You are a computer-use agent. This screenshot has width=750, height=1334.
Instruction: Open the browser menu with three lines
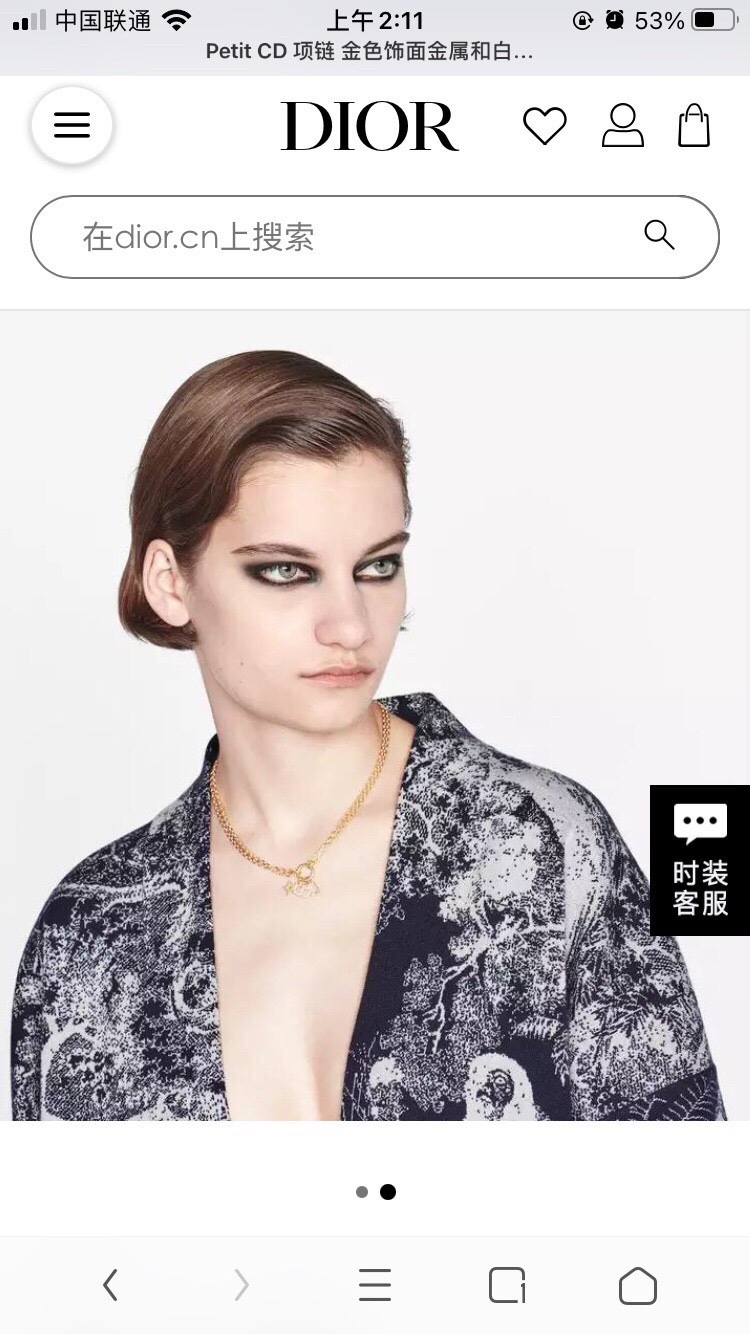pyautogui.click(x=375, y=1285)
